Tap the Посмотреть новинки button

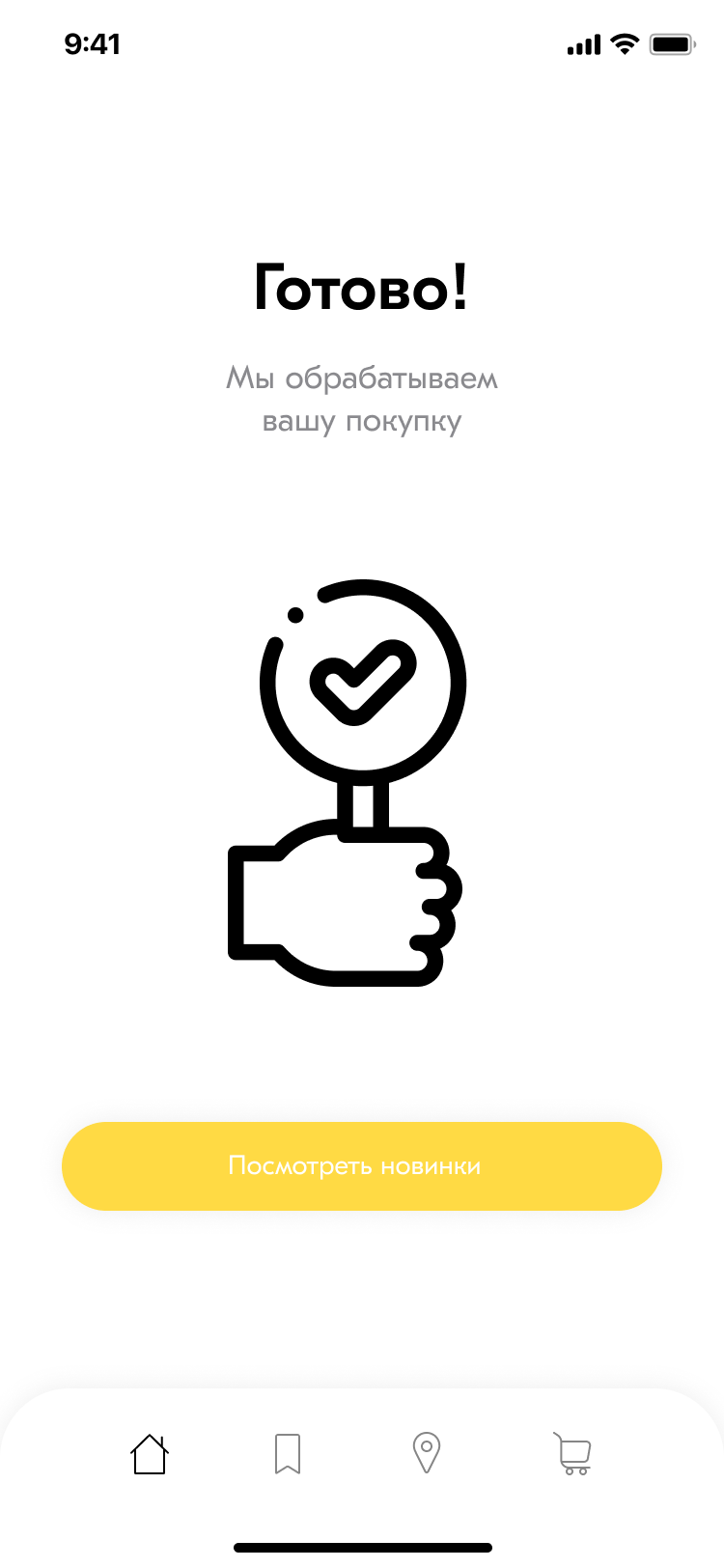click(362, 1165)
